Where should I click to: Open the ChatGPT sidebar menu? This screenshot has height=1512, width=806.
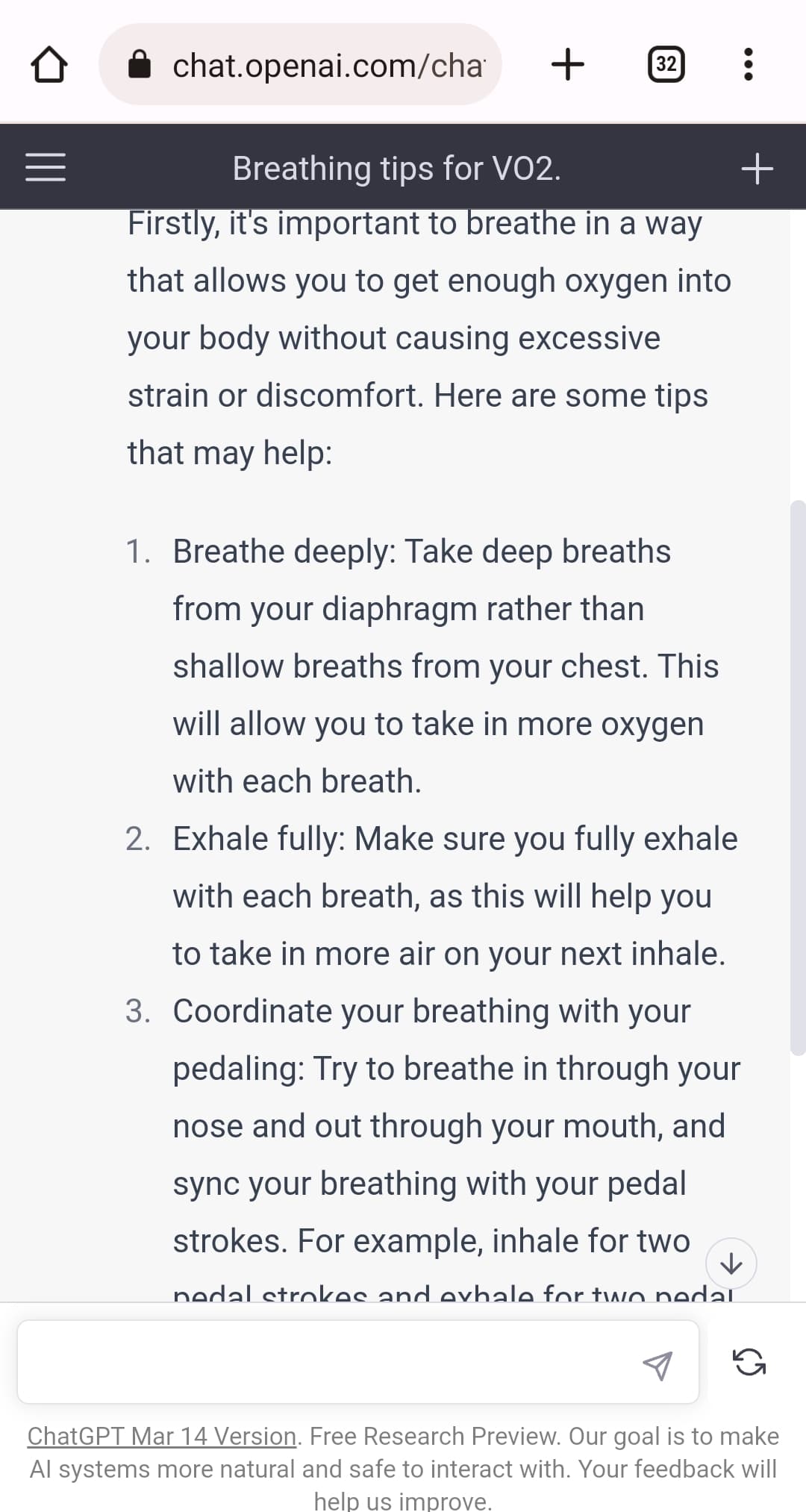point(46,167)
